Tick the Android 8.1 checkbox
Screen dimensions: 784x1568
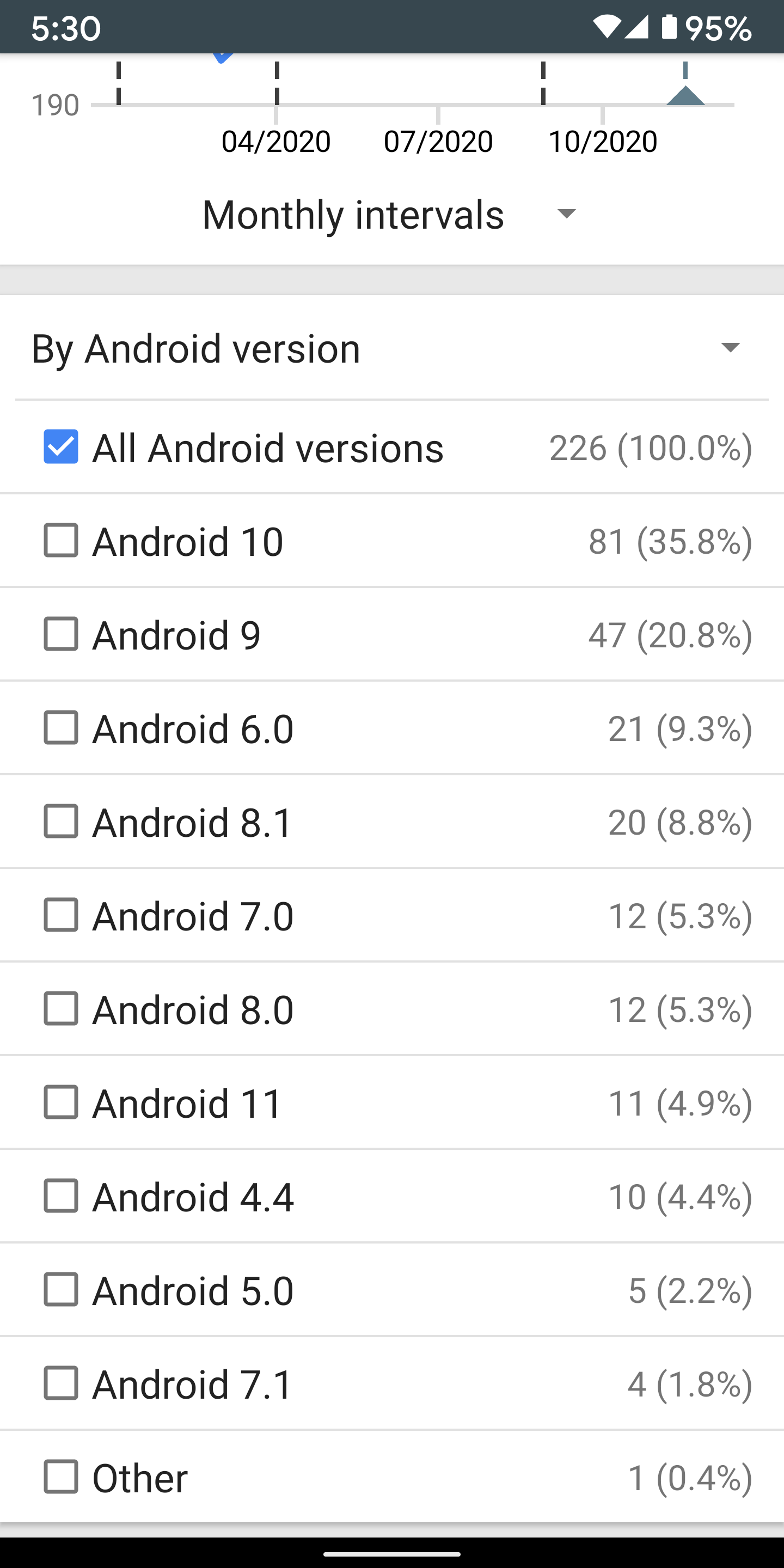coord(61,822)
